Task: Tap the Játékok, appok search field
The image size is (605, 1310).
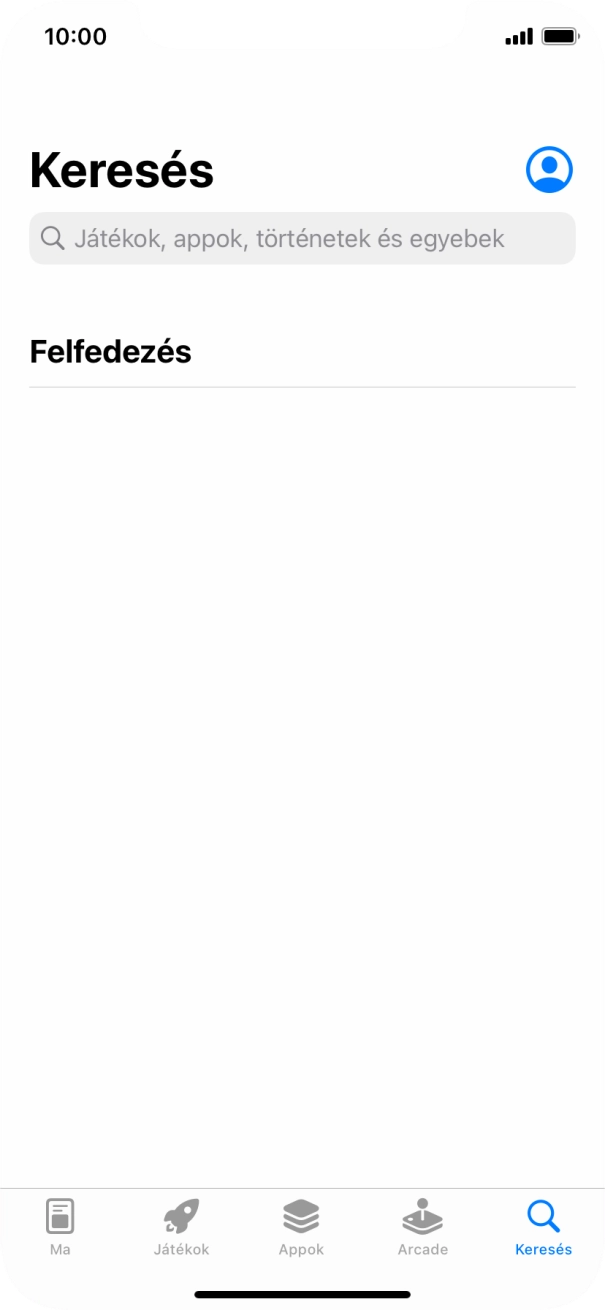Action: (302, 239)
